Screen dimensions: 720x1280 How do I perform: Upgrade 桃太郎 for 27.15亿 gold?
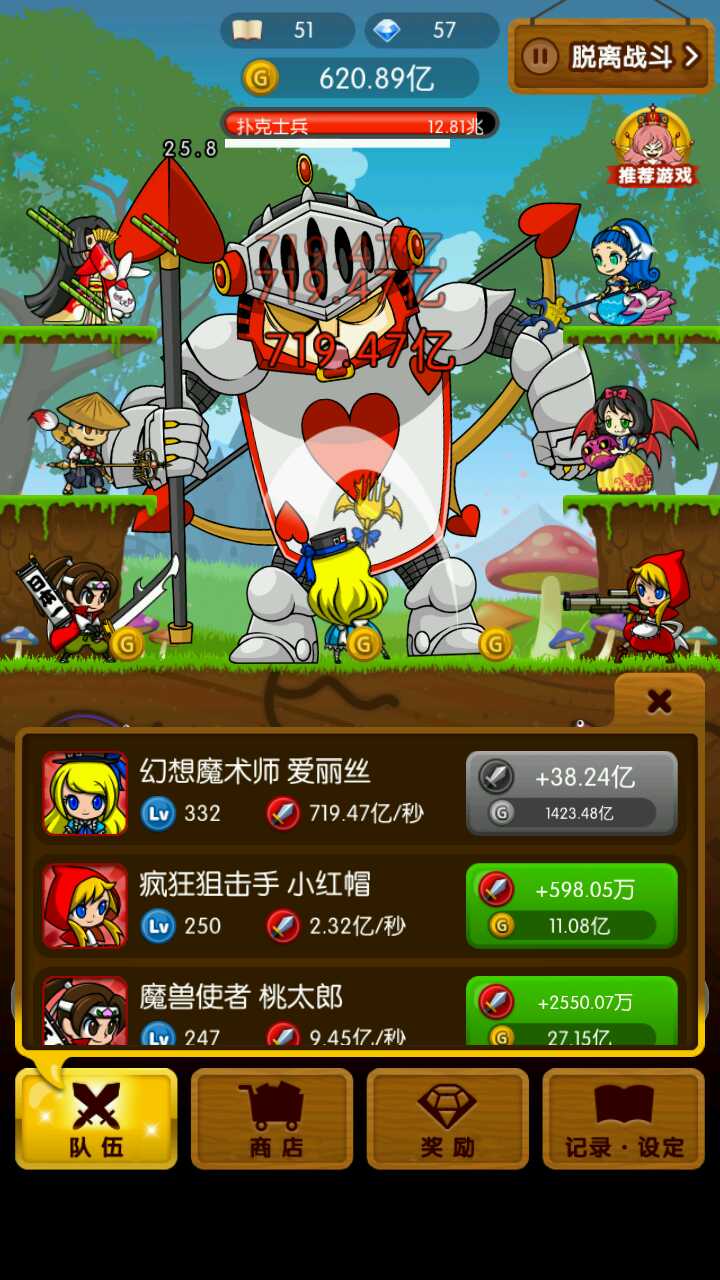coord(572,1012)
